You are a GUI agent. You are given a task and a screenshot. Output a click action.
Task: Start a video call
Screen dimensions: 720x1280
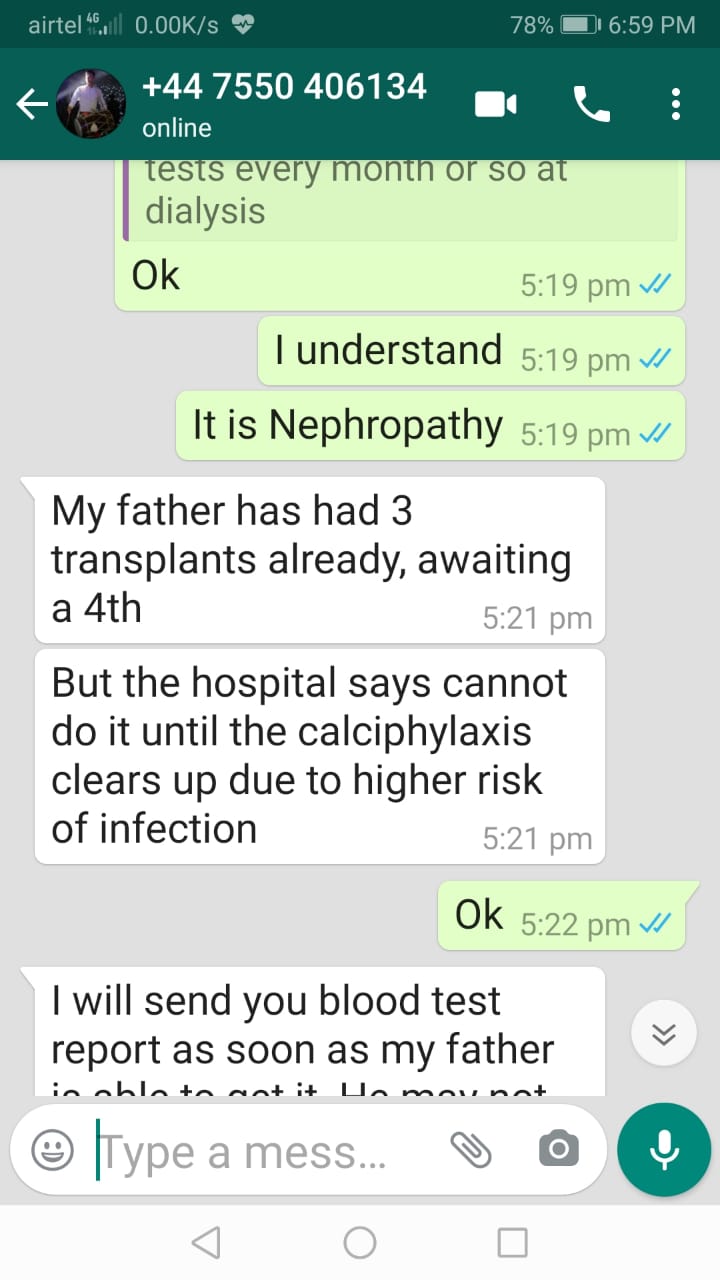click(496, 104)
